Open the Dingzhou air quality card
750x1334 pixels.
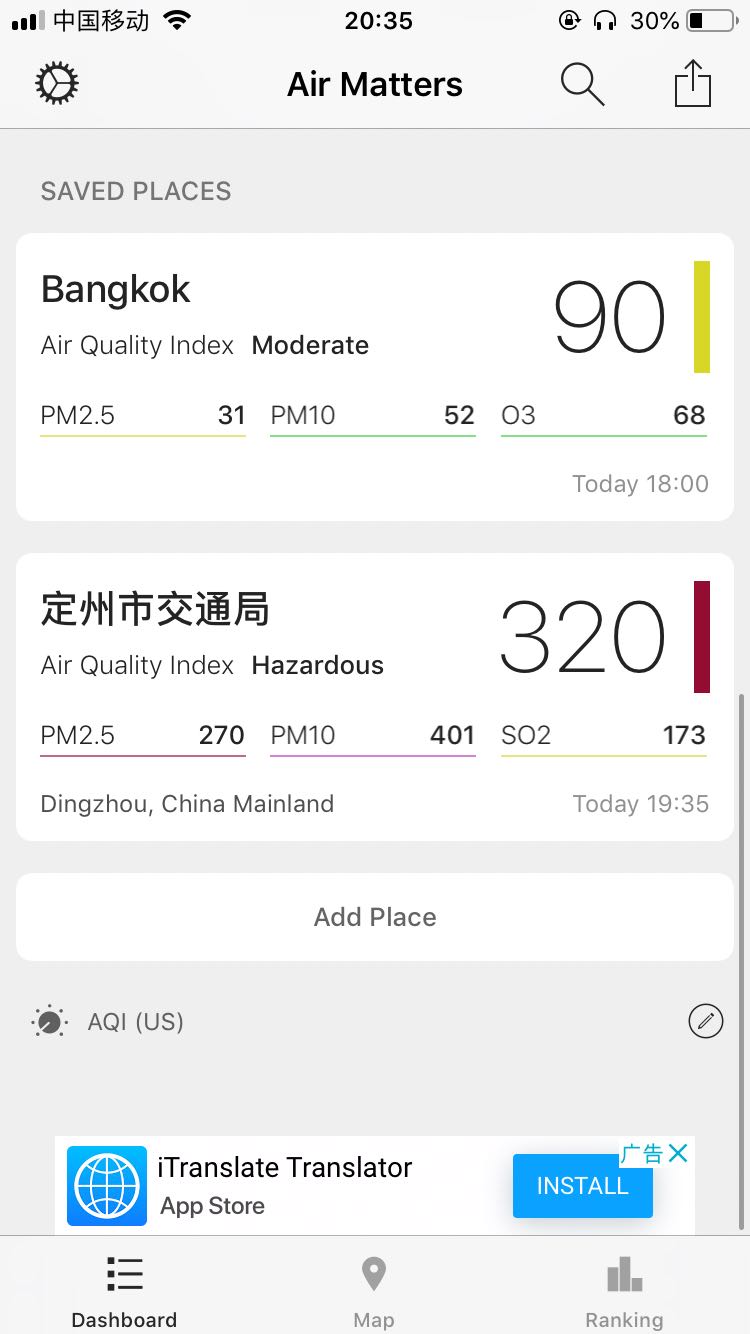375,697
